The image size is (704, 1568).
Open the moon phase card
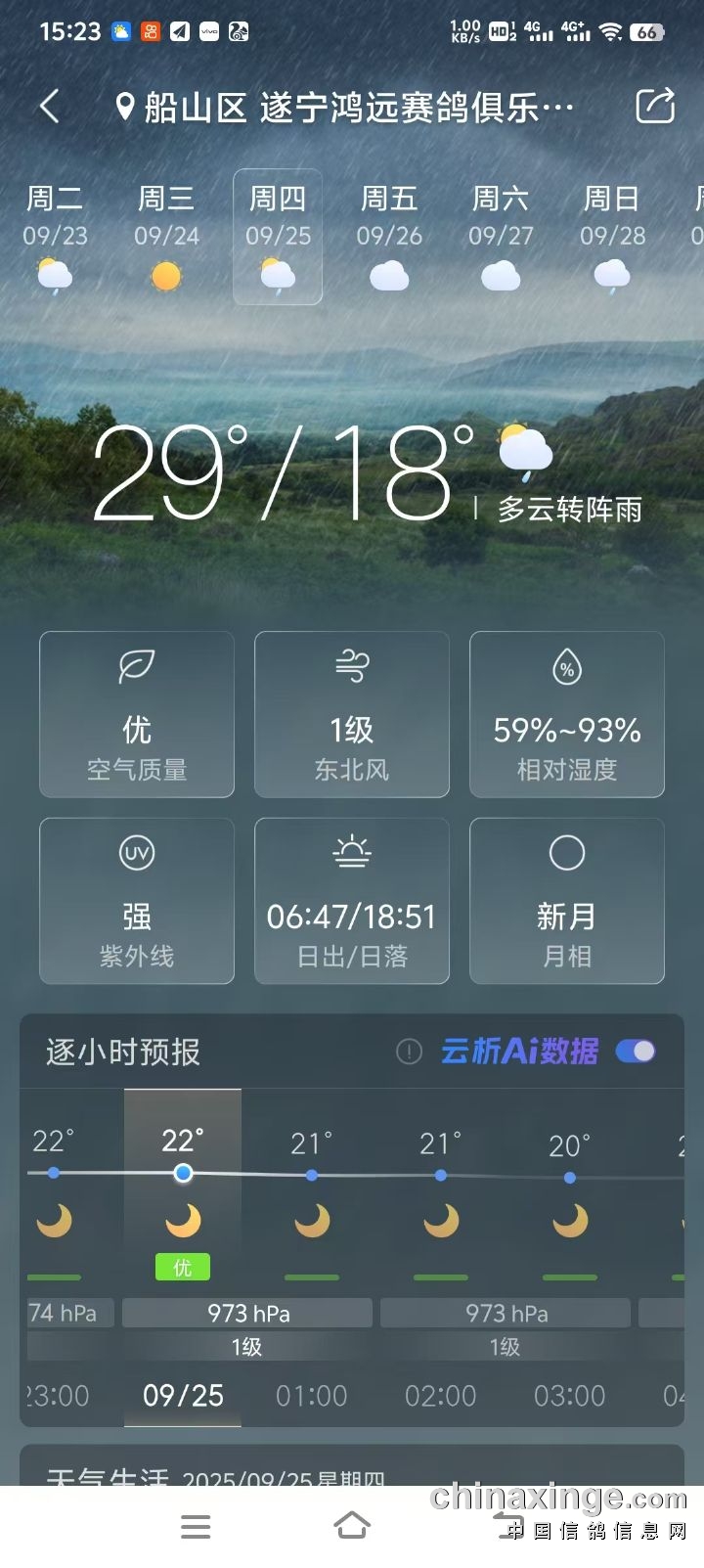[x=567, y=901]
